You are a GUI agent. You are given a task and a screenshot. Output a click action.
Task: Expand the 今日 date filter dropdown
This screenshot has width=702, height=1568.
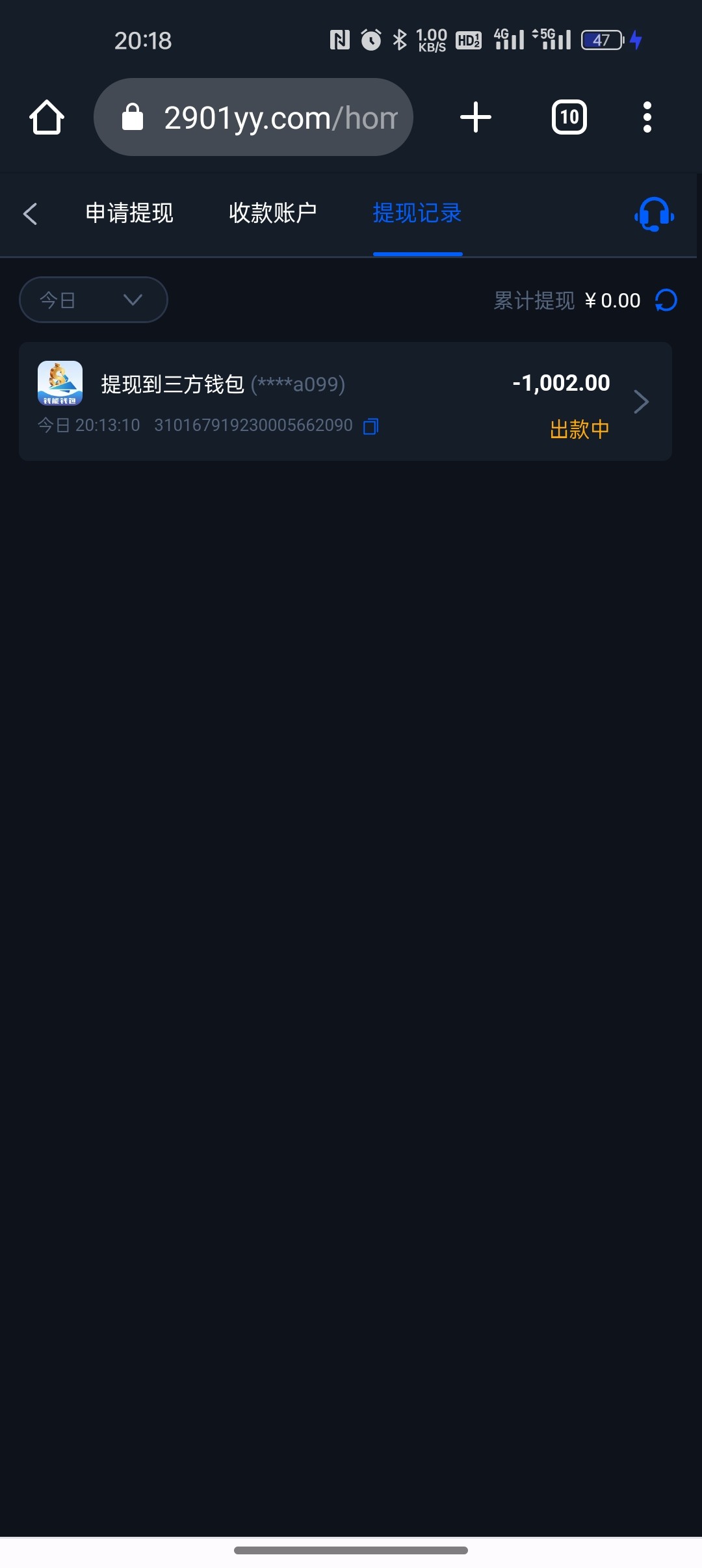[x=94, y=300]
